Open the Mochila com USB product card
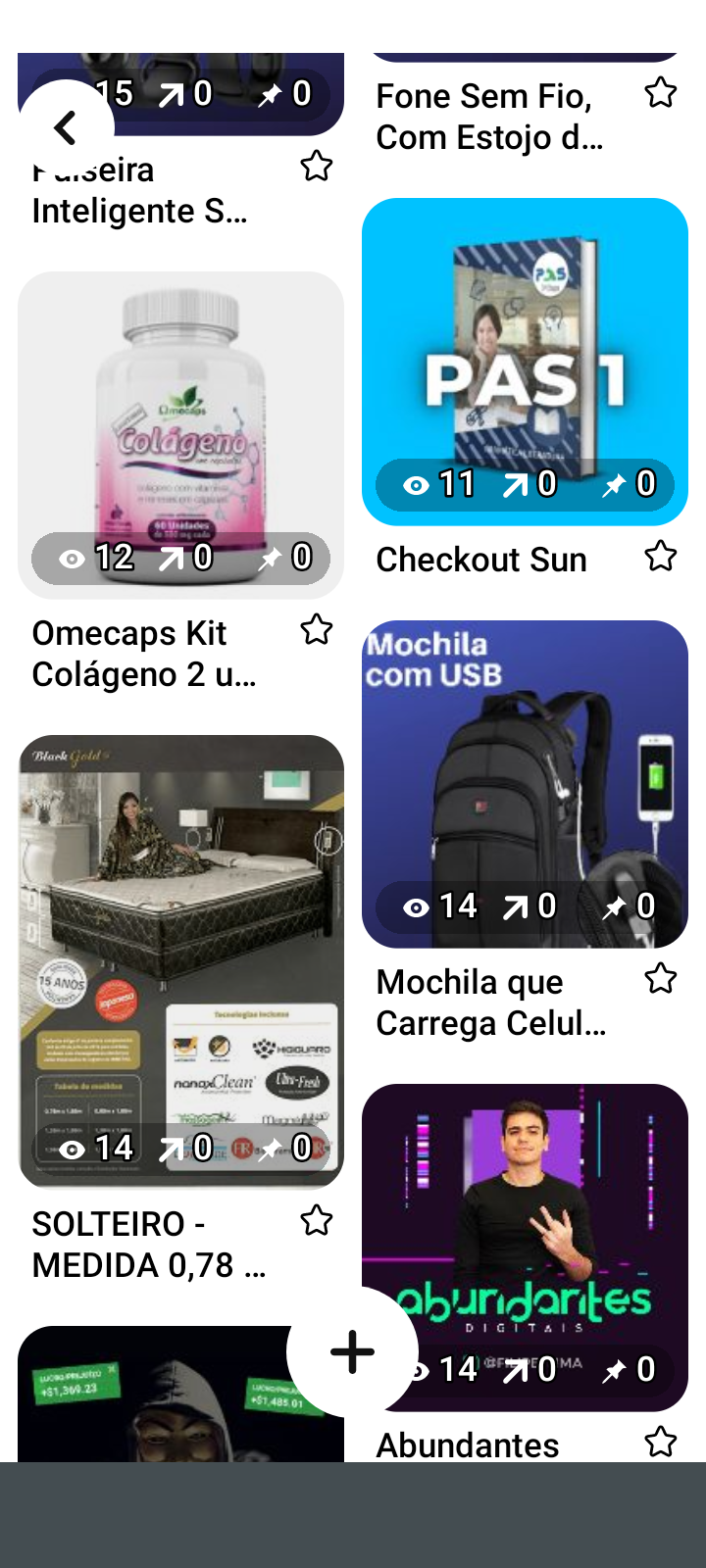 tap(525, 783)
